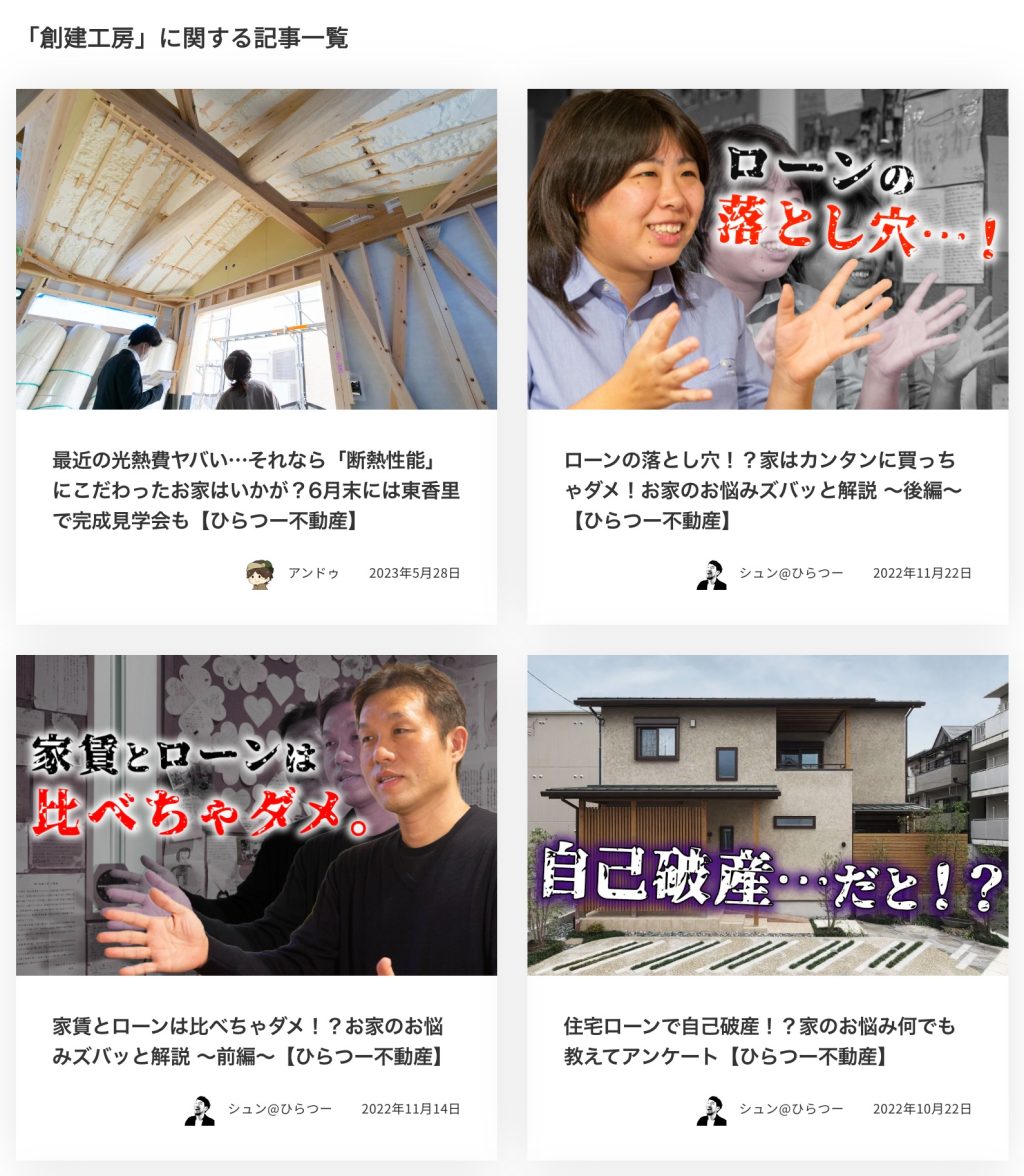Open the 住宅ローンで自己破産 article card
Image resolution: width=1024 pixels, height=1176 pixels.
pos(760,1041)
